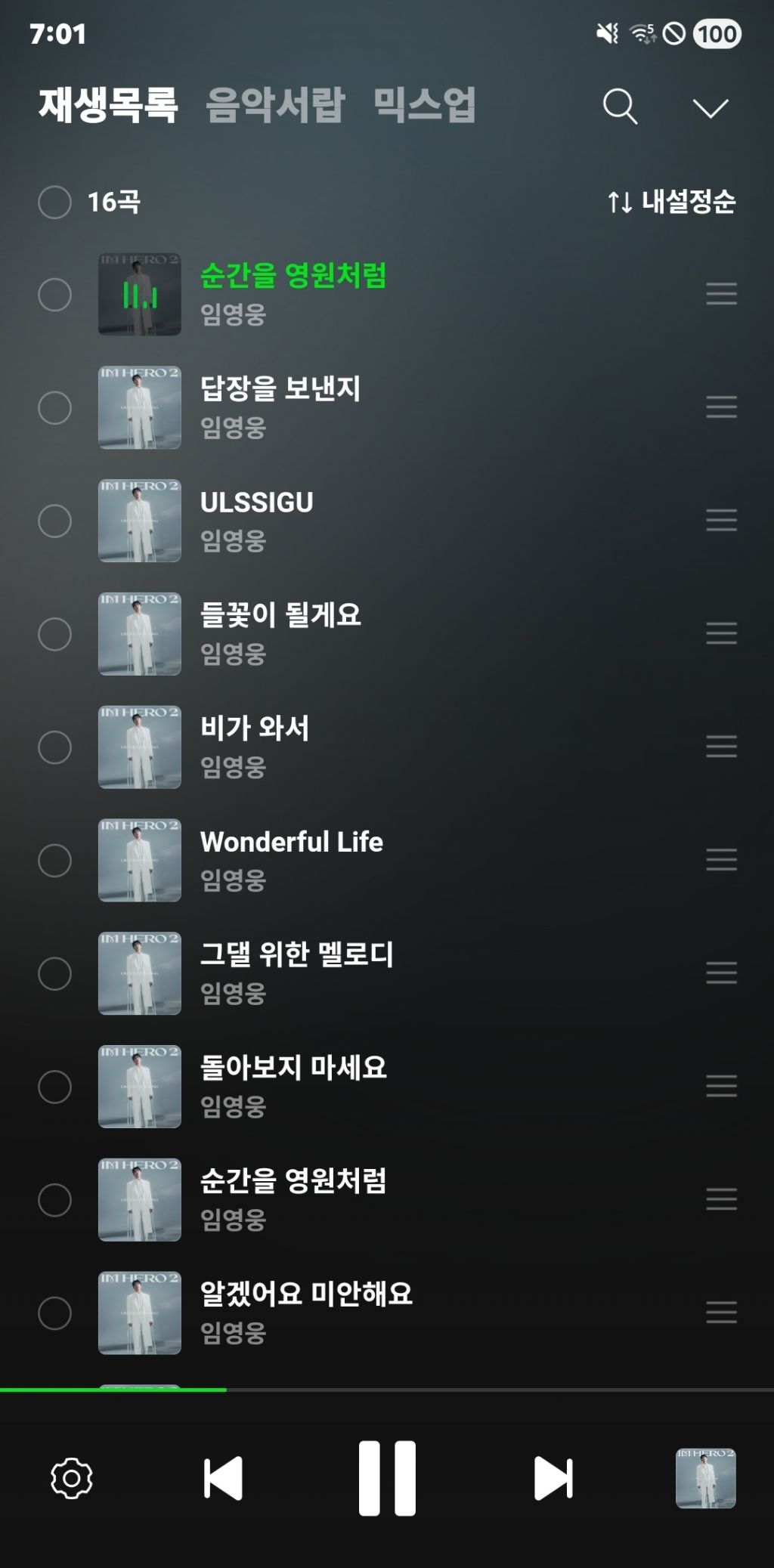
Task: Skip to the previous track
Action: click(x=223, y=1478)
